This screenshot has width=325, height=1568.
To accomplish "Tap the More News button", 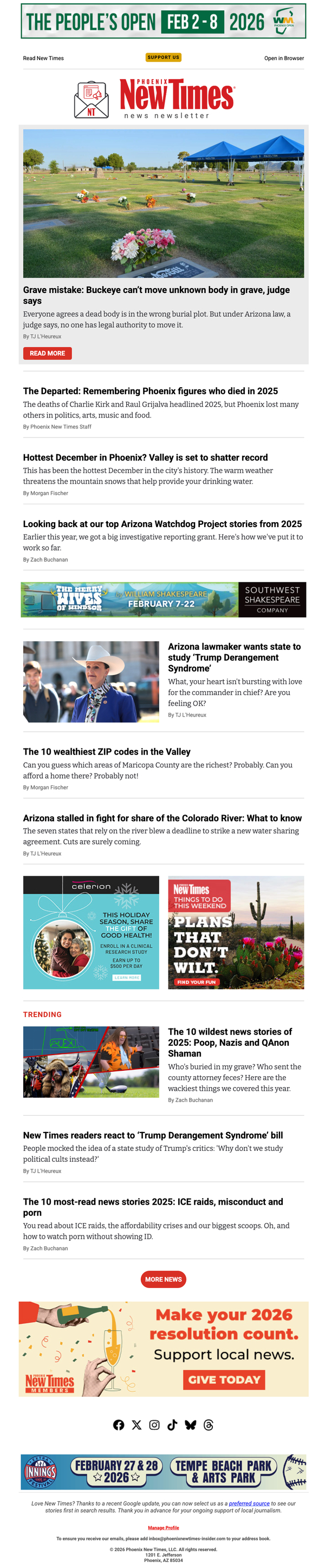I will pos(163,1279).
